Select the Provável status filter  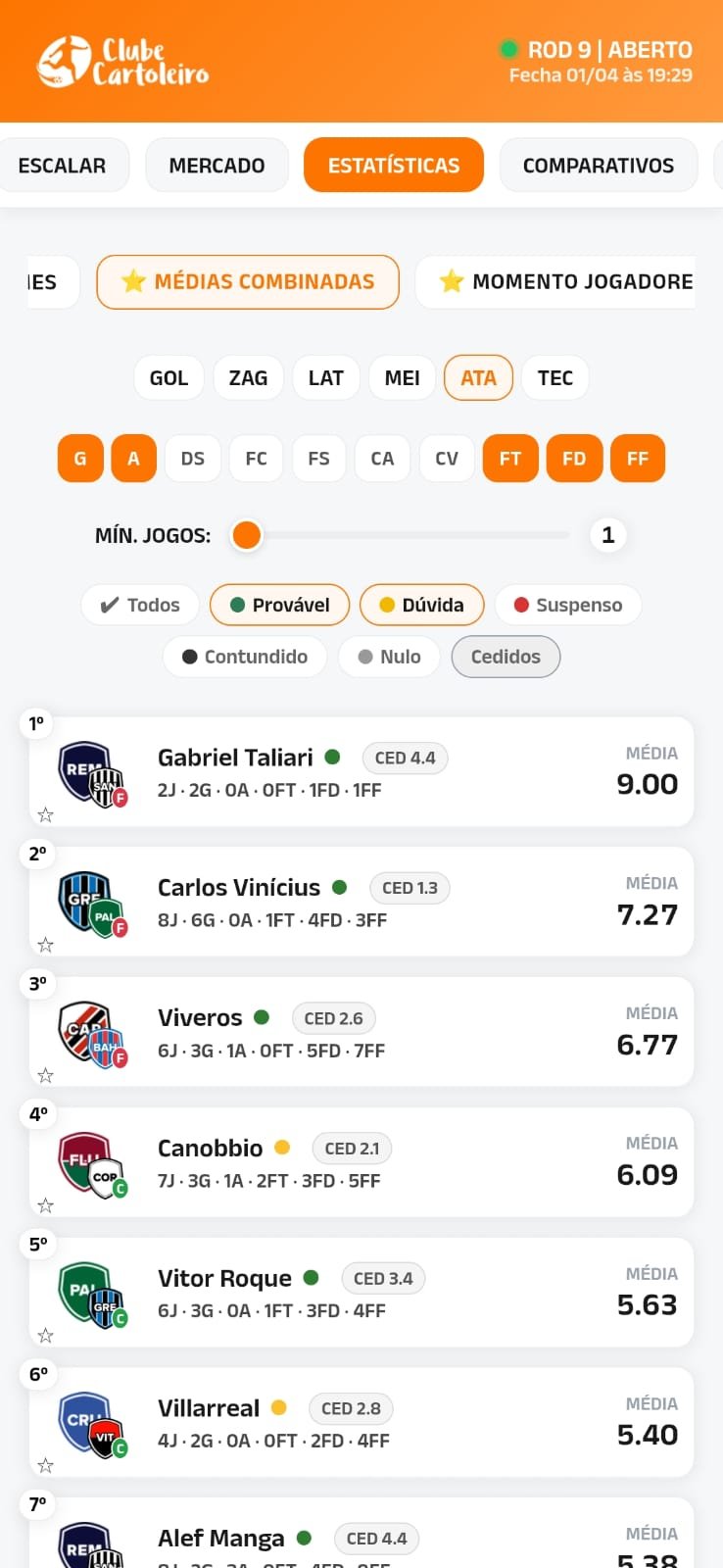click(279, 605)
